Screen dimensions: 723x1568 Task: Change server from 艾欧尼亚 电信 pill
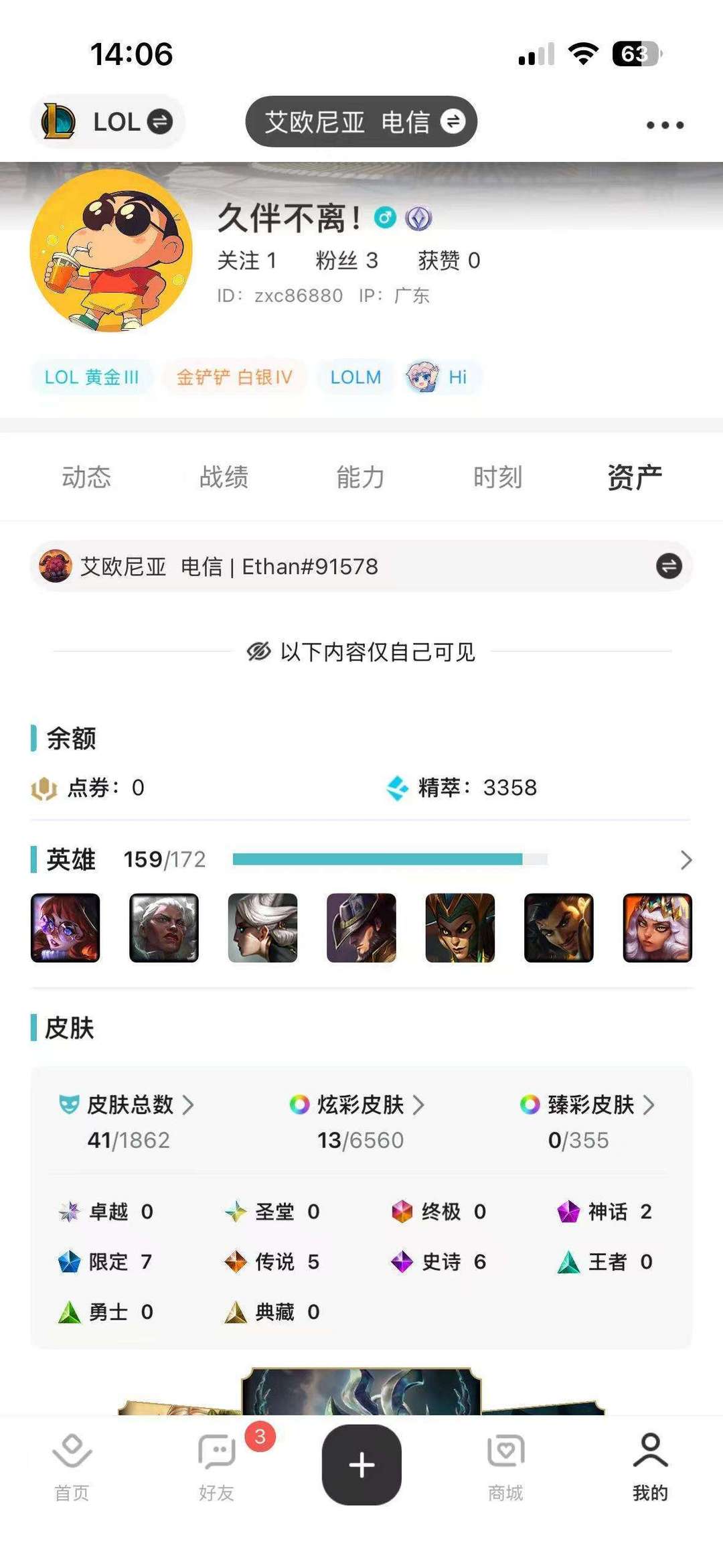361,122
